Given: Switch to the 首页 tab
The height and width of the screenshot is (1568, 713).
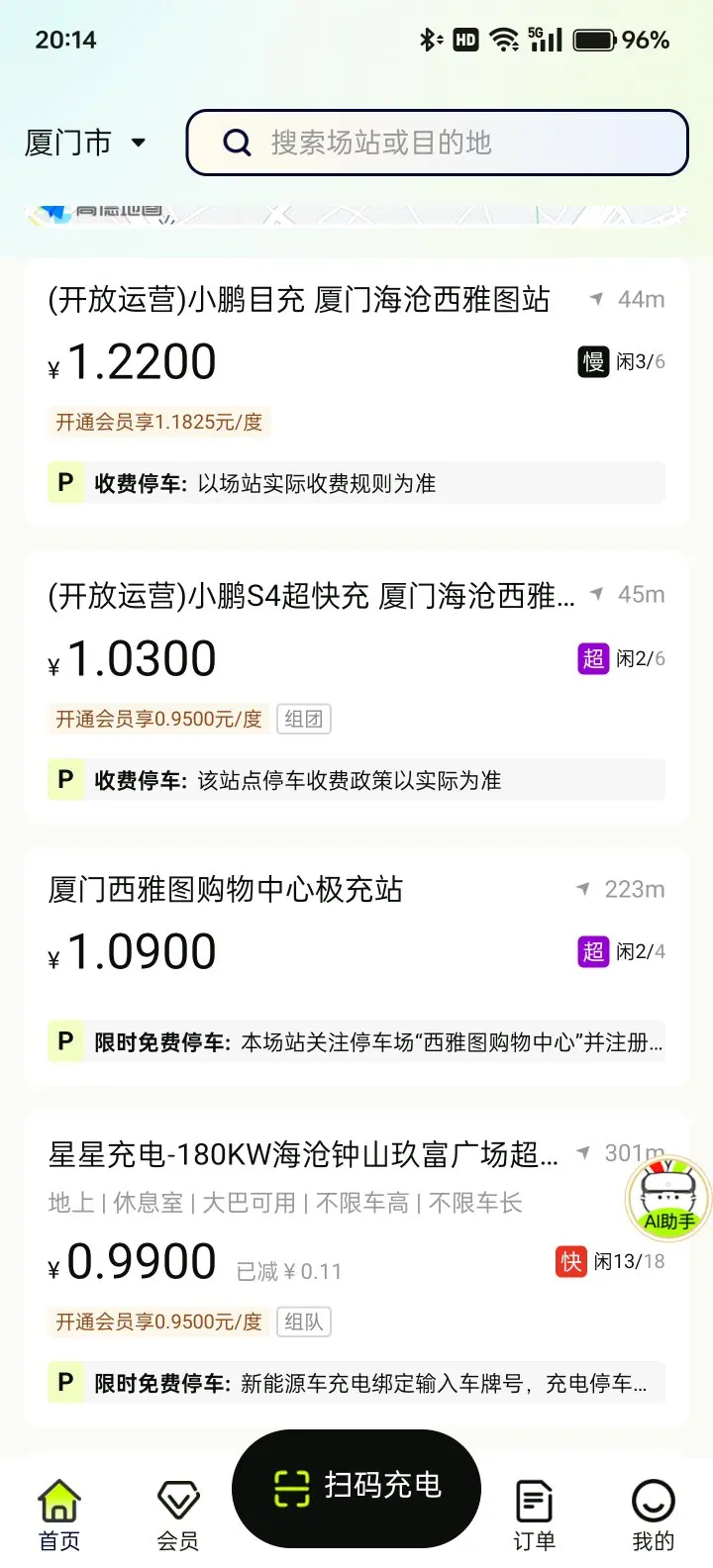Looking at the screenshot, I should pyautogui.click(x=59, y=1515).
